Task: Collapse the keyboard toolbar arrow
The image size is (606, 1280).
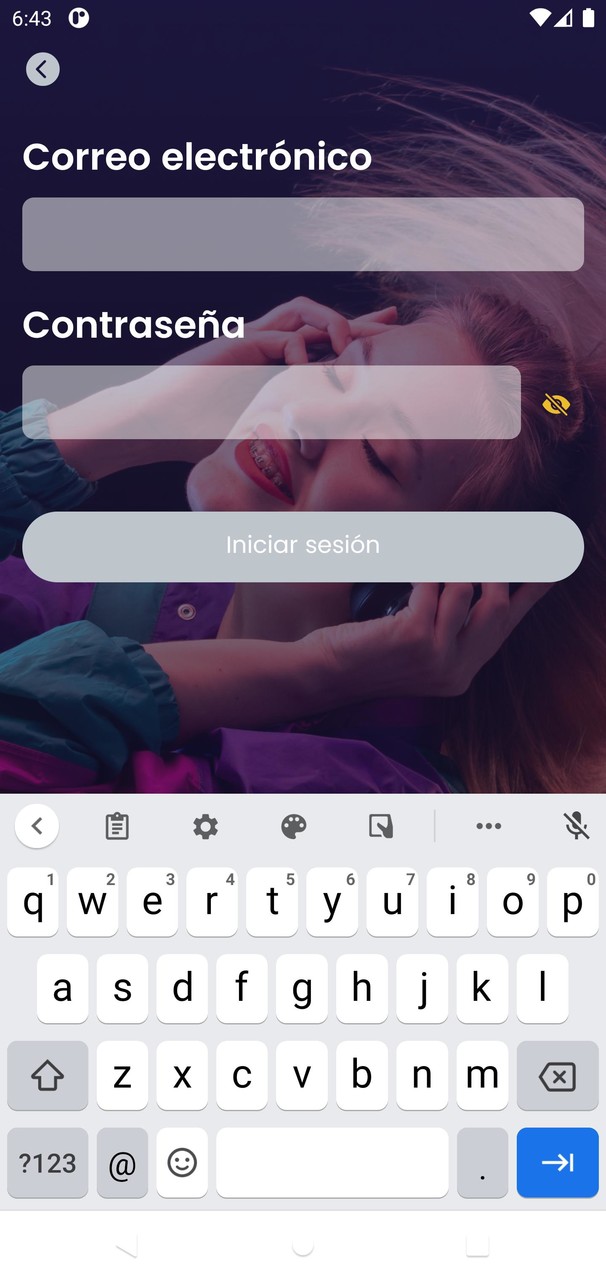Action: (x=37, y=826)
